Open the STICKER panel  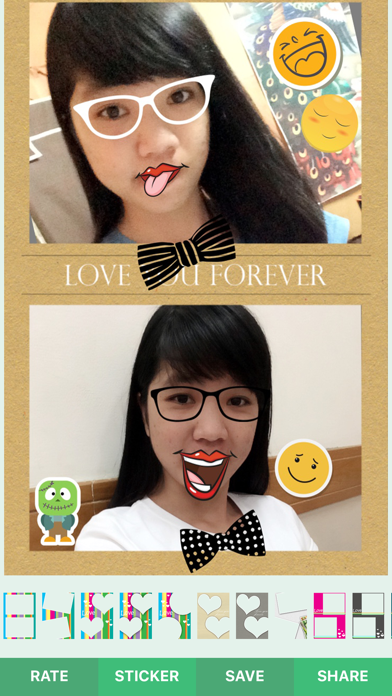tap(147, 676)
